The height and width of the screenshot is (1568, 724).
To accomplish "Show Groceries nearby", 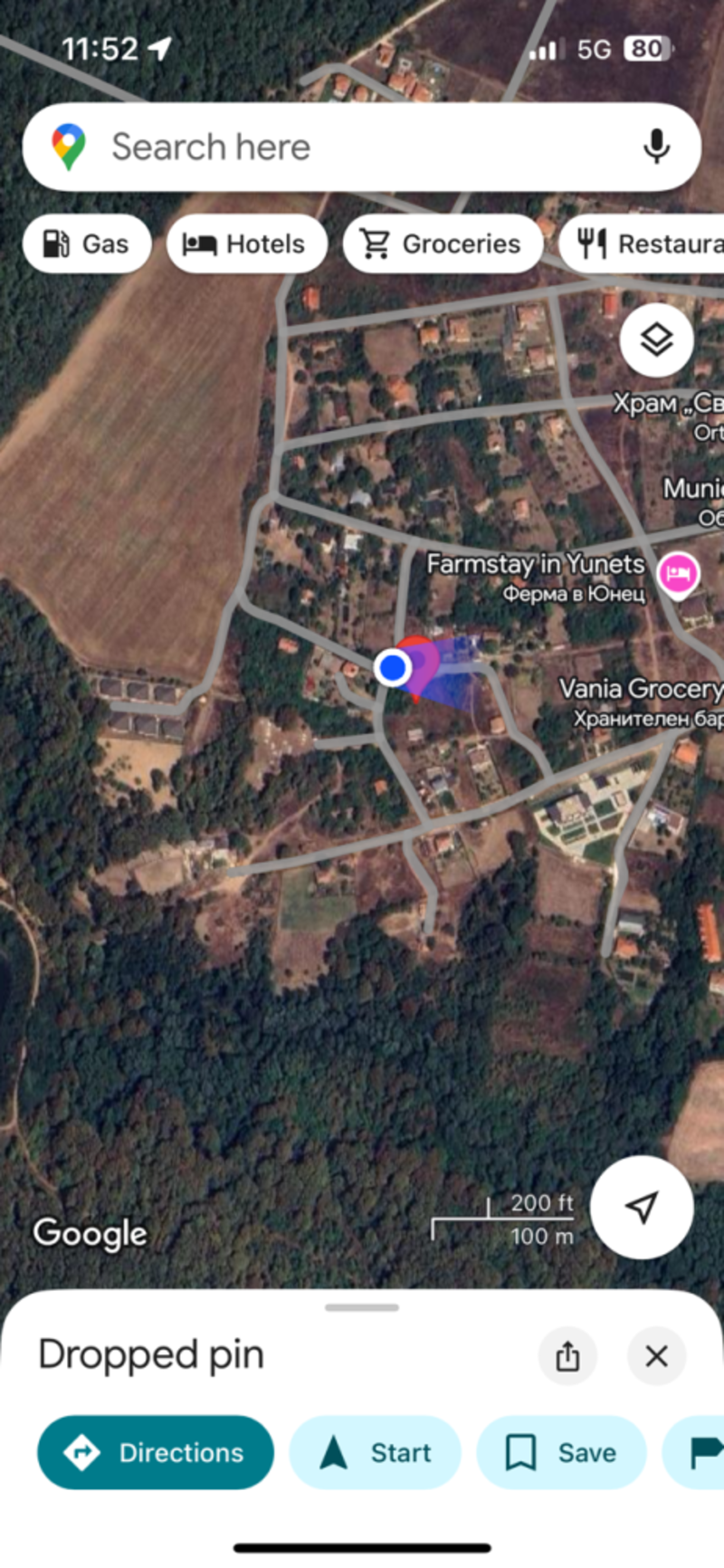I will coord(442,244).
